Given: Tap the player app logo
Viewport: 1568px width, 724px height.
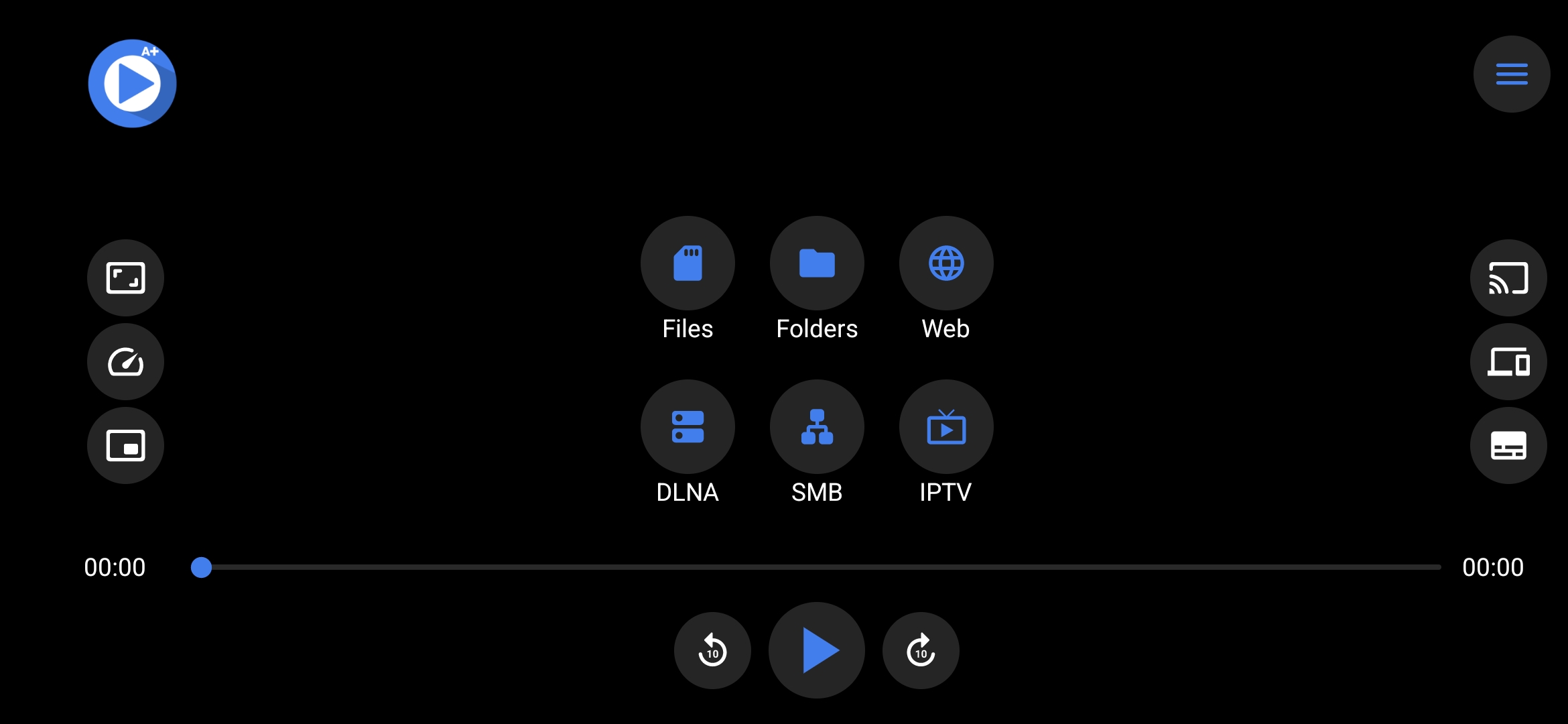Looking at the screenshot, I should 132,84.
